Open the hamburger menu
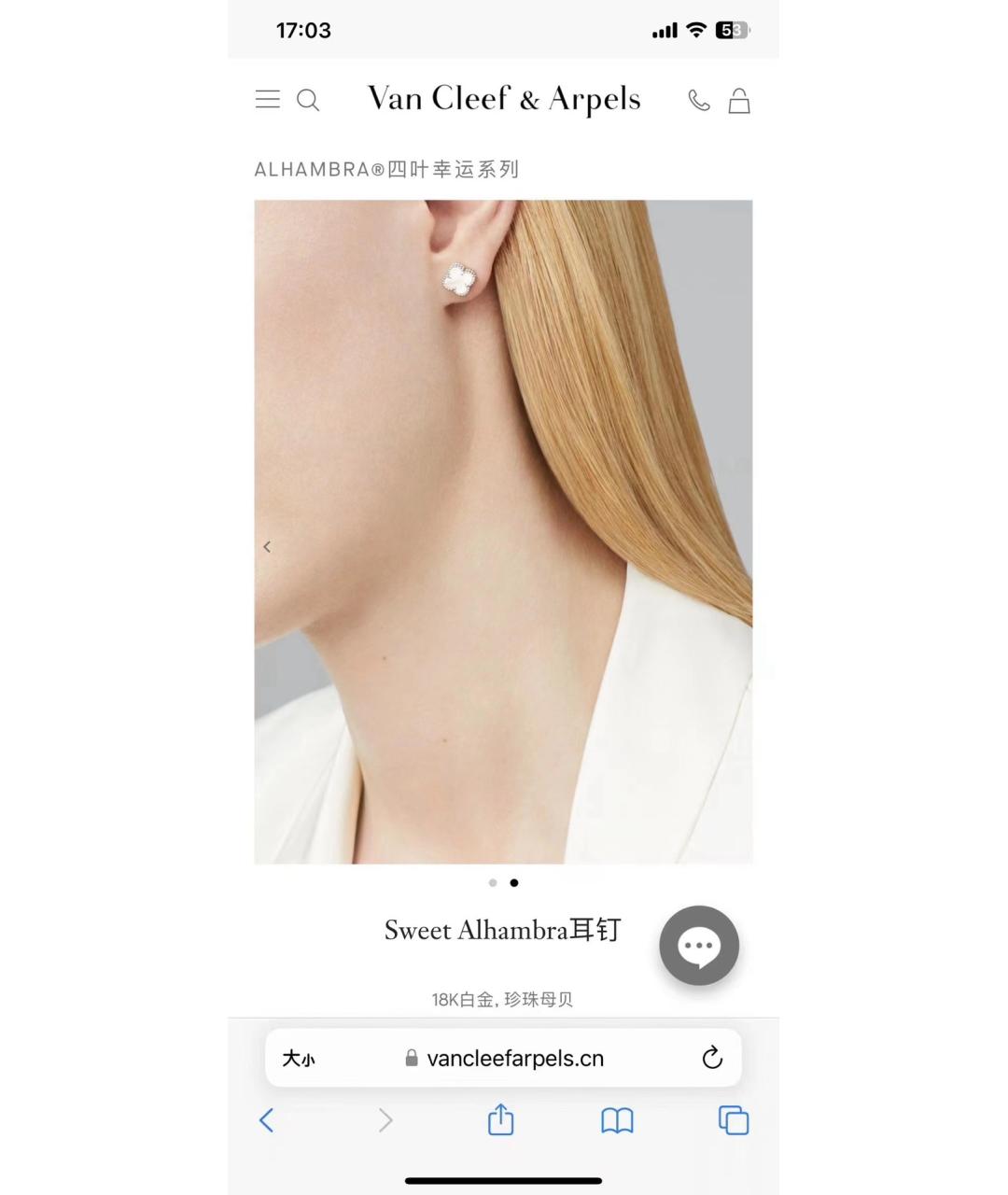The image size is (1008, 1195). [268, 99]
